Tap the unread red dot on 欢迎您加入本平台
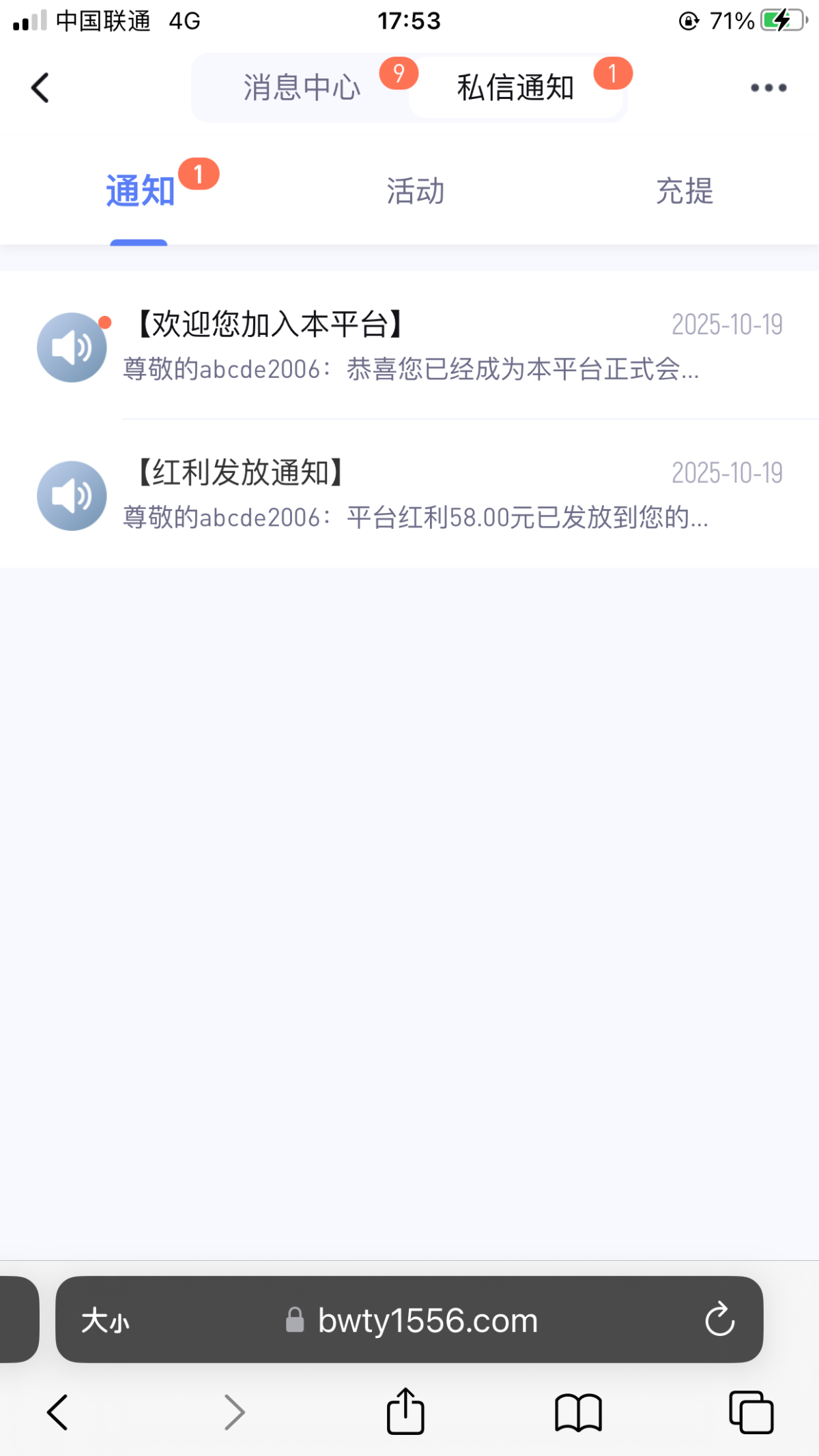The image size is (819, 1456). tap(106, 323)
